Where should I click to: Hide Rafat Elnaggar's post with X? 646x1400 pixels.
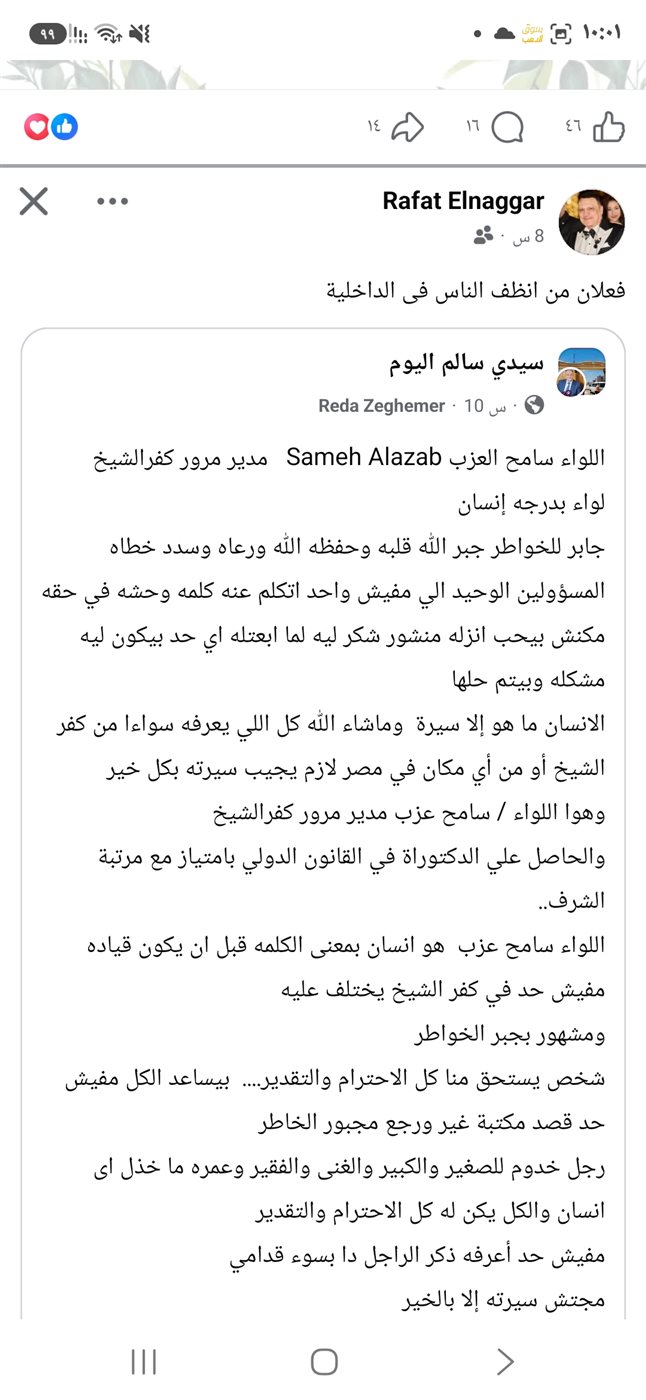click(34, 202)
